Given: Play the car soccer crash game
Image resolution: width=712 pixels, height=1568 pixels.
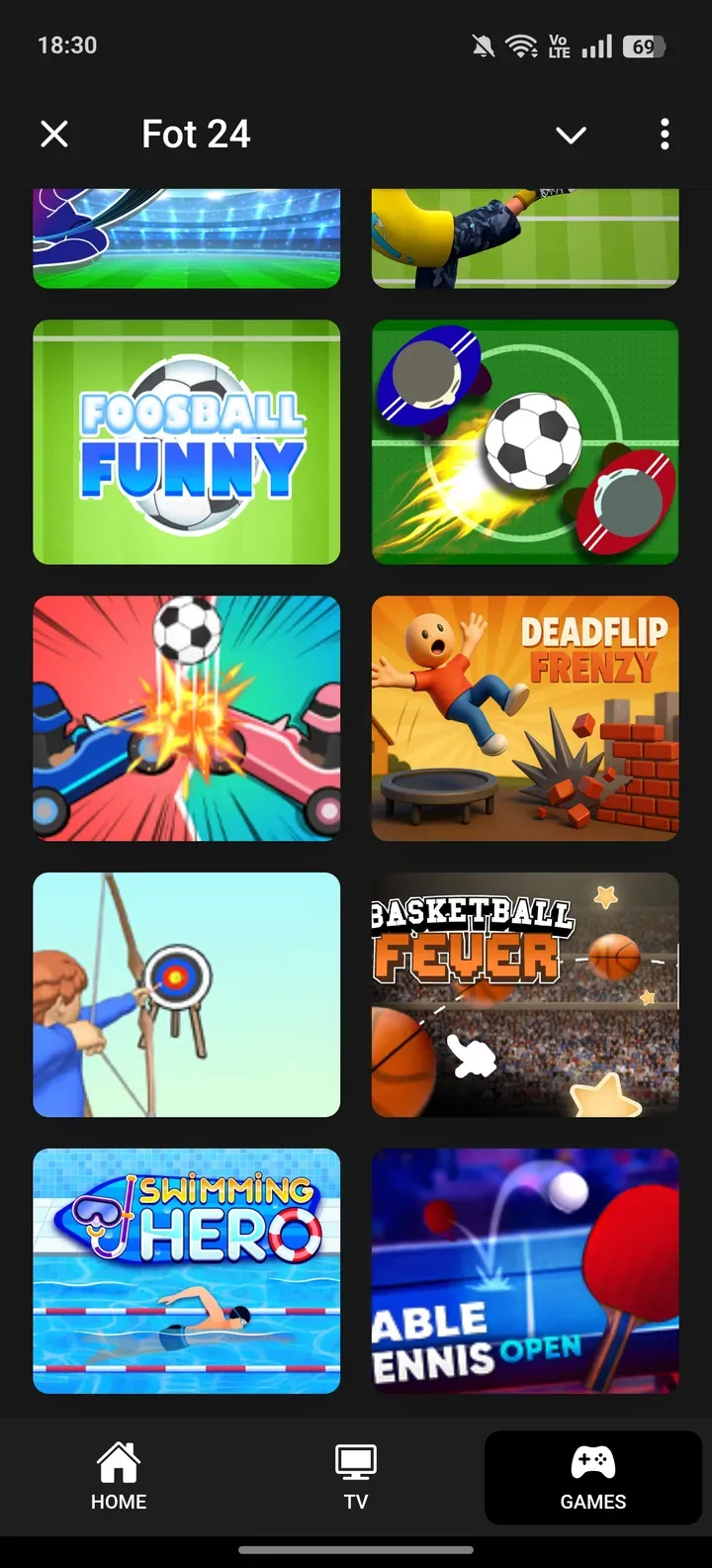Looking at the screenshot, I should [x=187, y=718].
